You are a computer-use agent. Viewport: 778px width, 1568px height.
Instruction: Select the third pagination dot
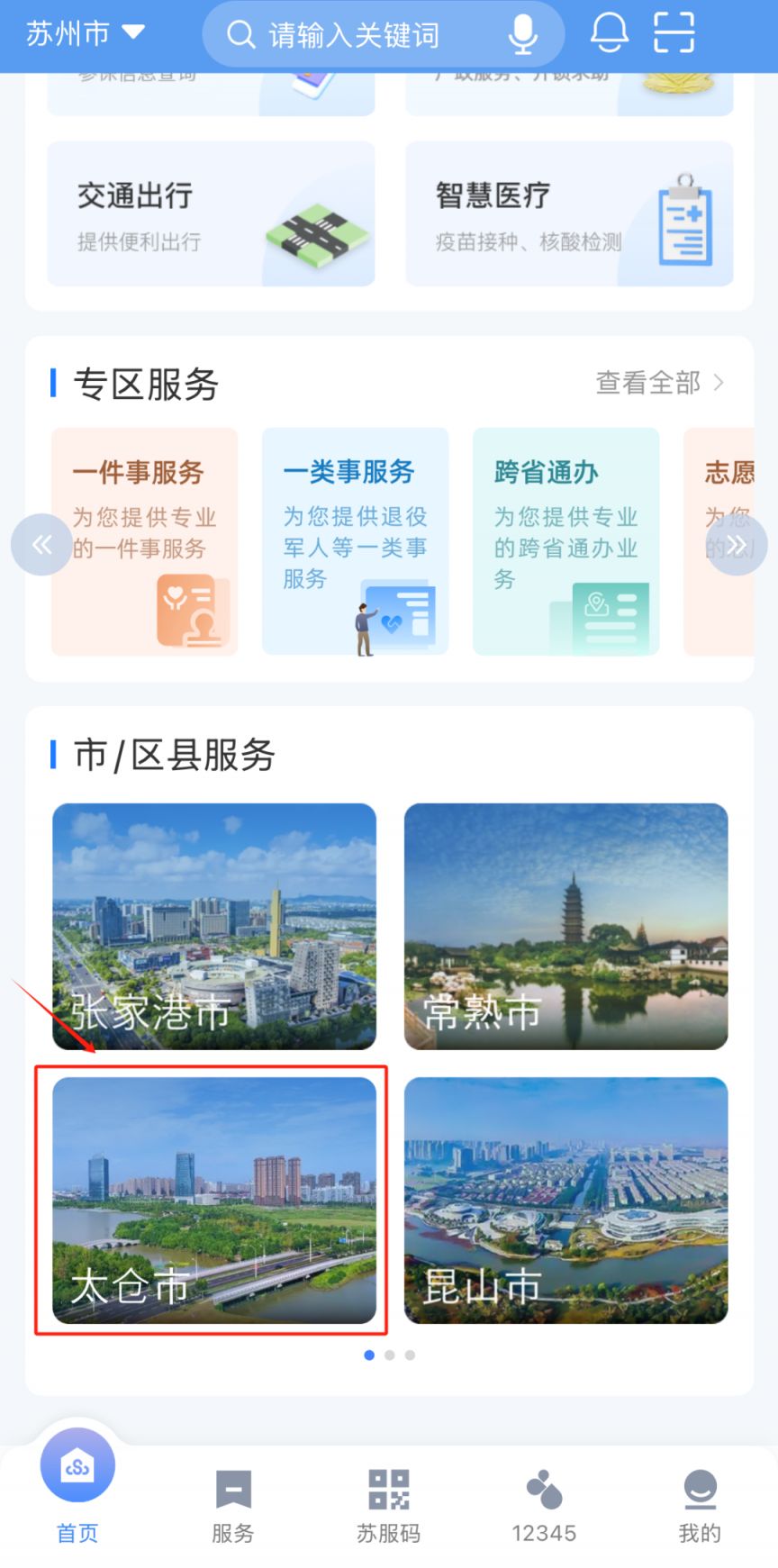(x=410, y=1355)
